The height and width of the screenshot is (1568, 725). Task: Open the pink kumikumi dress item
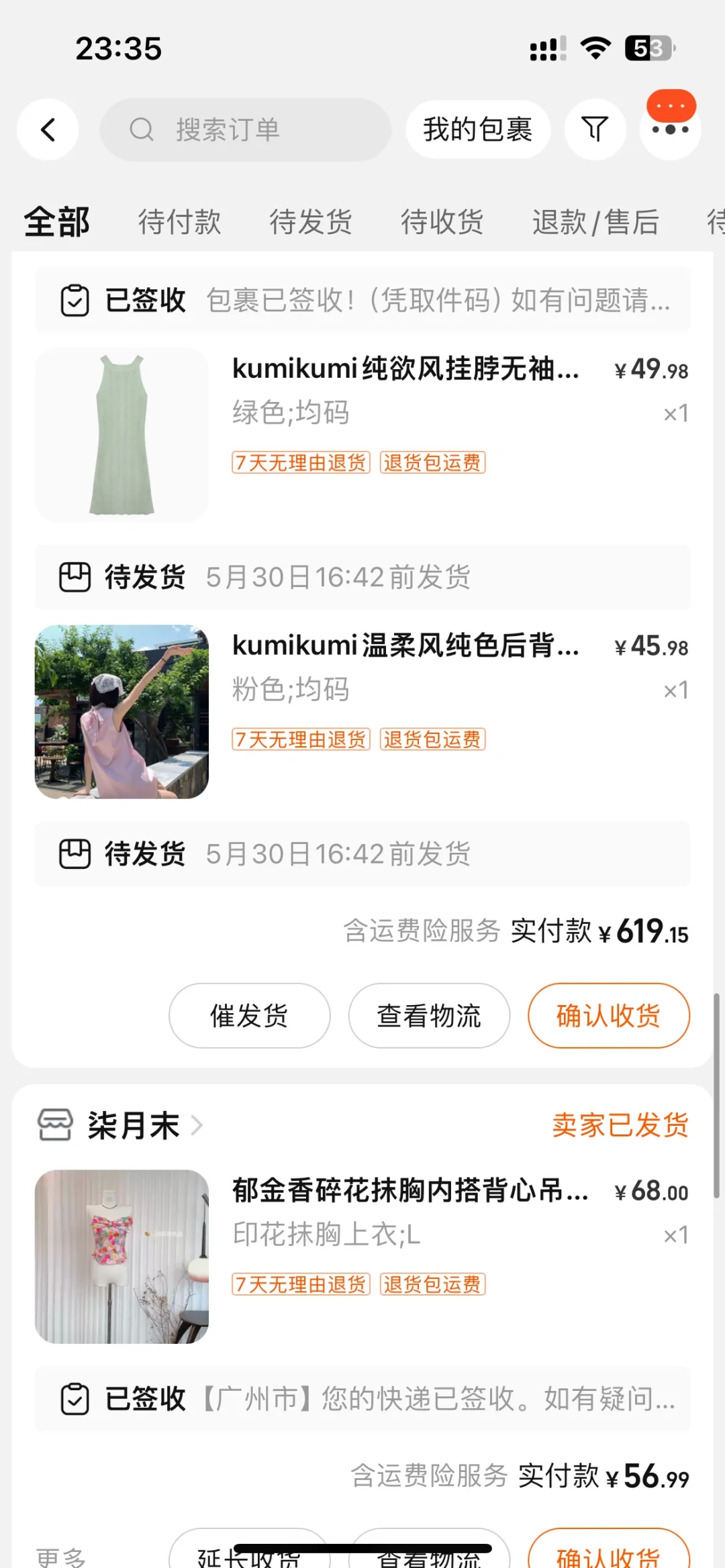pyautogui.click(x=362, y=712)
